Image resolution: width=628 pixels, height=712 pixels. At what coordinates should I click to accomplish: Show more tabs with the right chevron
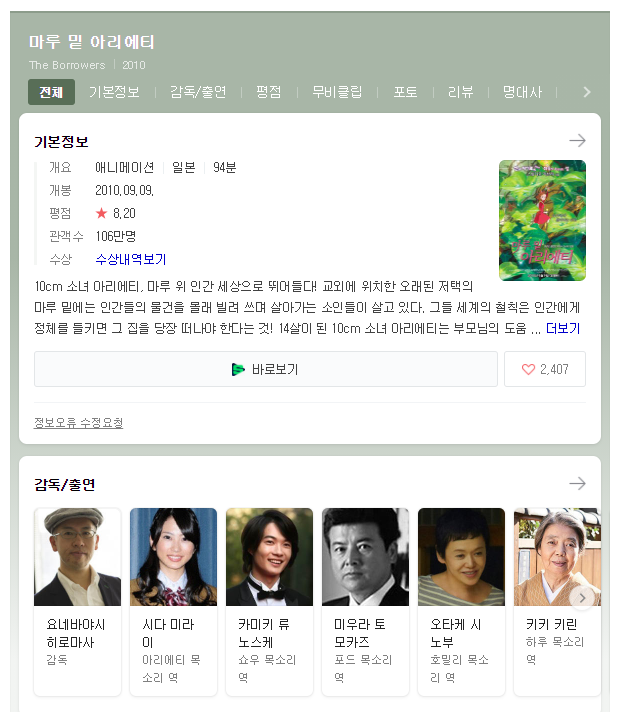point(587,92)
